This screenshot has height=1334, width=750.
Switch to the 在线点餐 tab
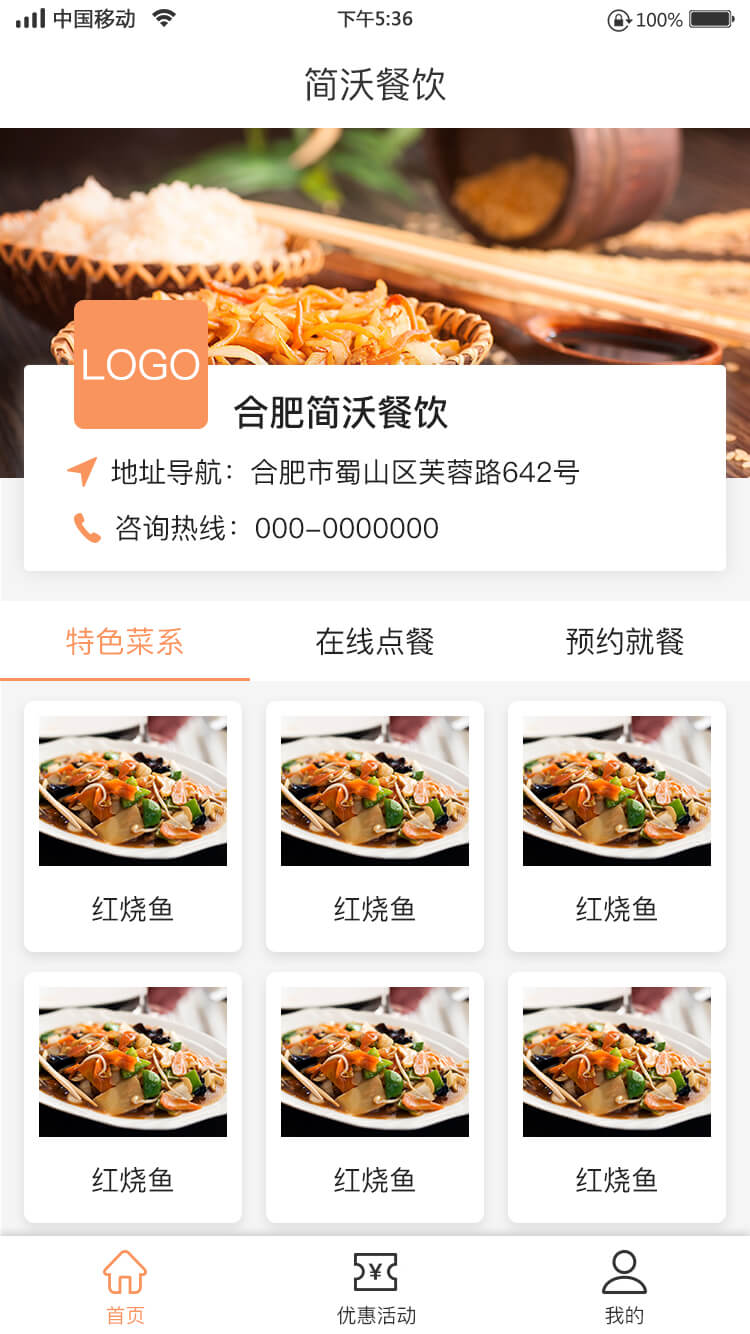tap(375, 643)
